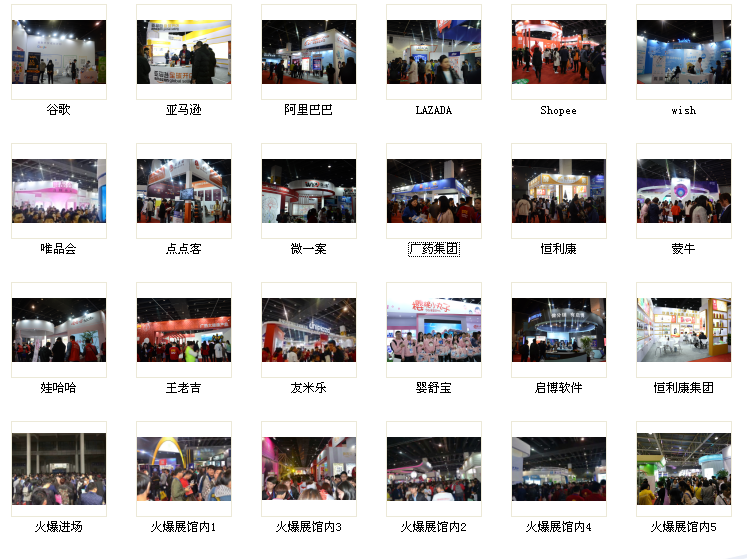Open the 恒利康集团 image
This screenshot has width=747, height=559.
683,330
